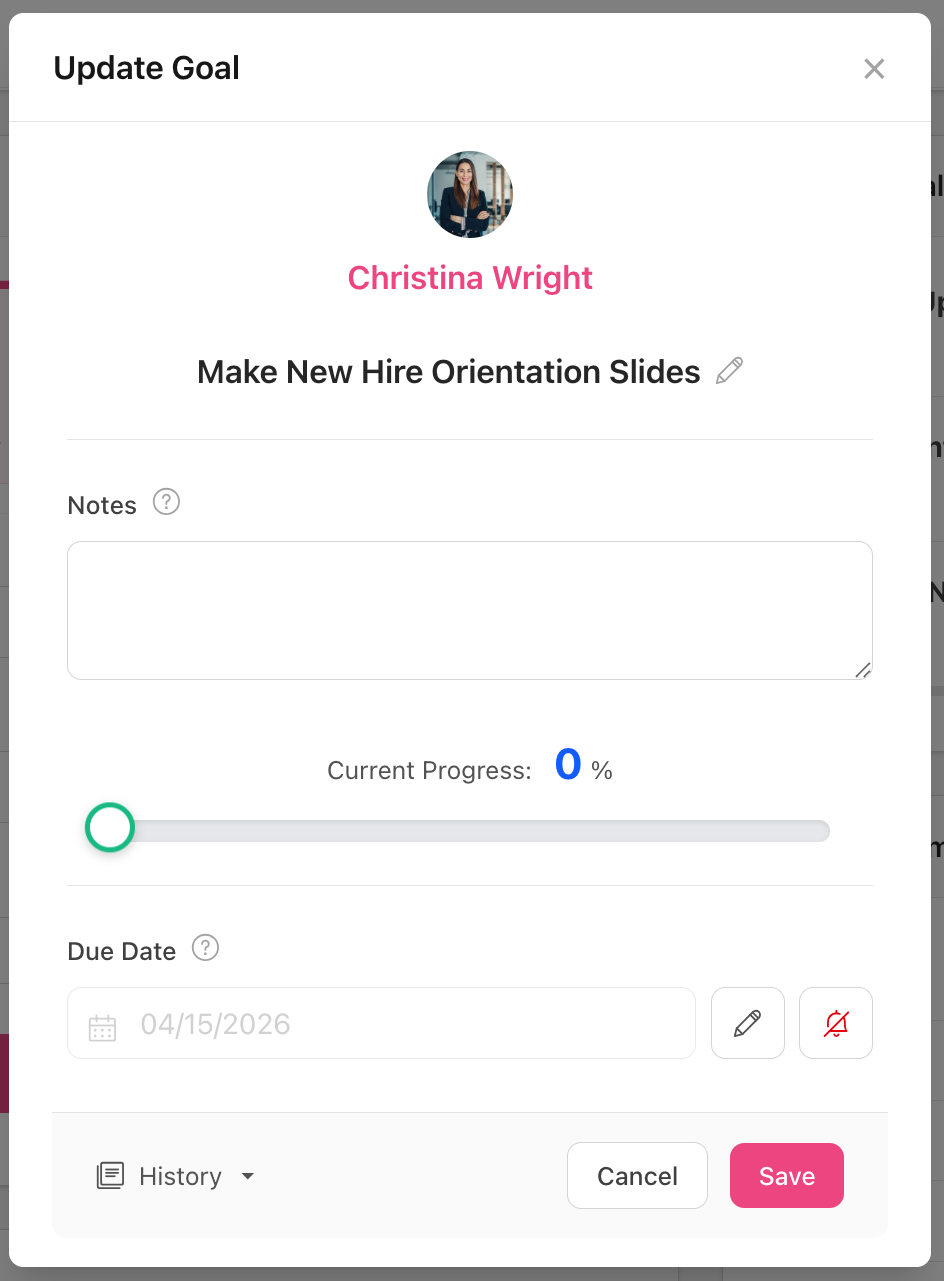The image size is (944, 1281).
Task: Cancel the goal update
Action: [x=637, y=1176]
